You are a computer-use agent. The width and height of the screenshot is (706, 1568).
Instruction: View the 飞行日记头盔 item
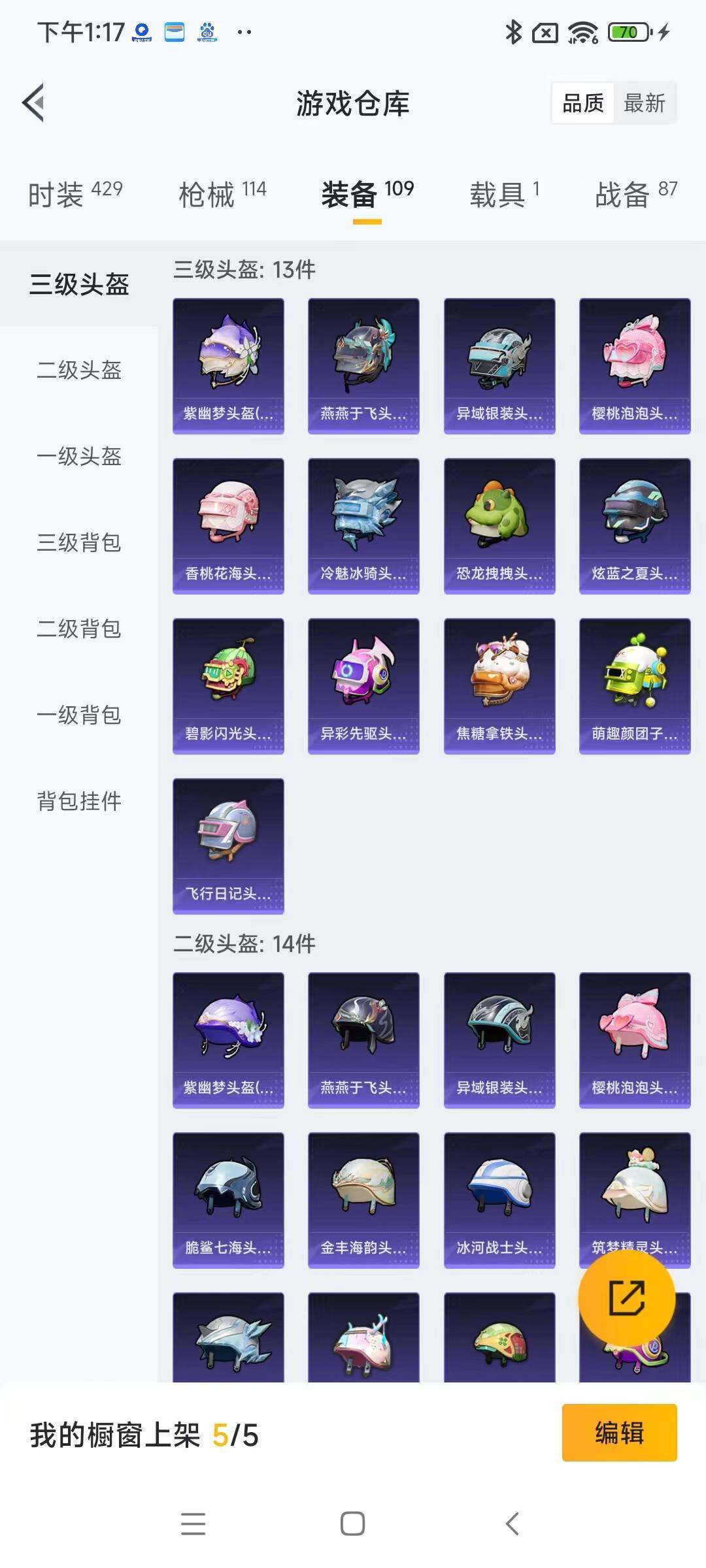coord(228,845)
